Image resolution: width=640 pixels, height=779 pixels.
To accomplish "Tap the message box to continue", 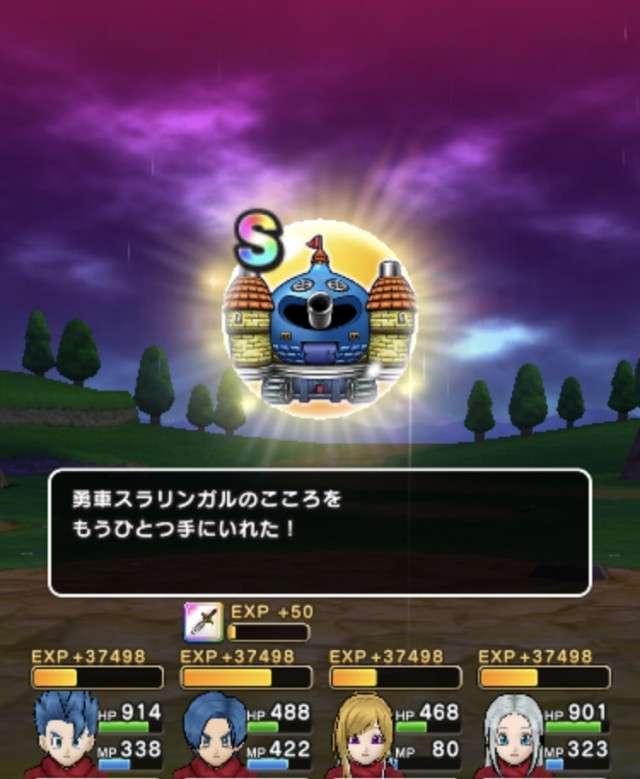I will pyautogui.click(x=319, y=532).
